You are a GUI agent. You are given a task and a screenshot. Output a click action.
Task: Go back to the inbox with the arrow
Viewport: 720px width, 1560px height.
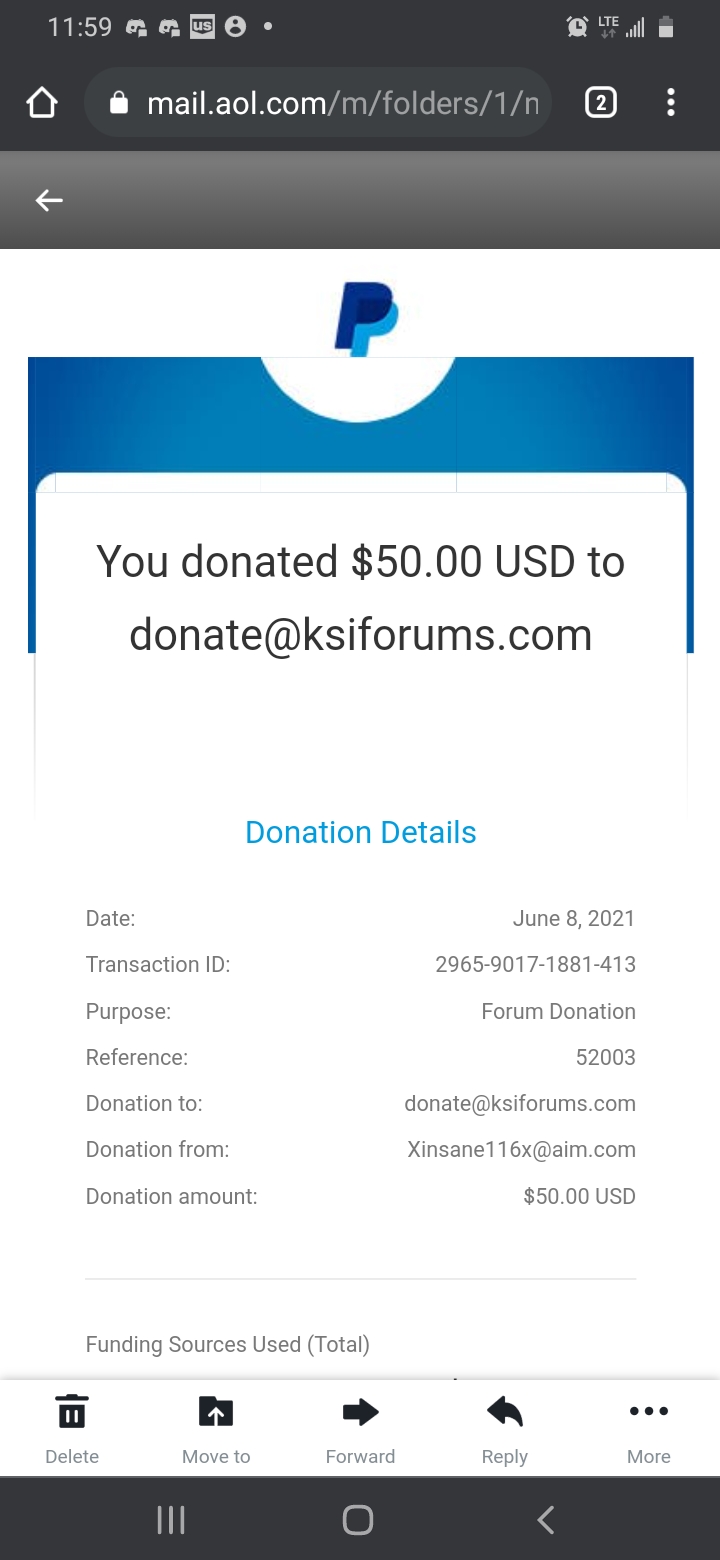click(x=49, y=201)
